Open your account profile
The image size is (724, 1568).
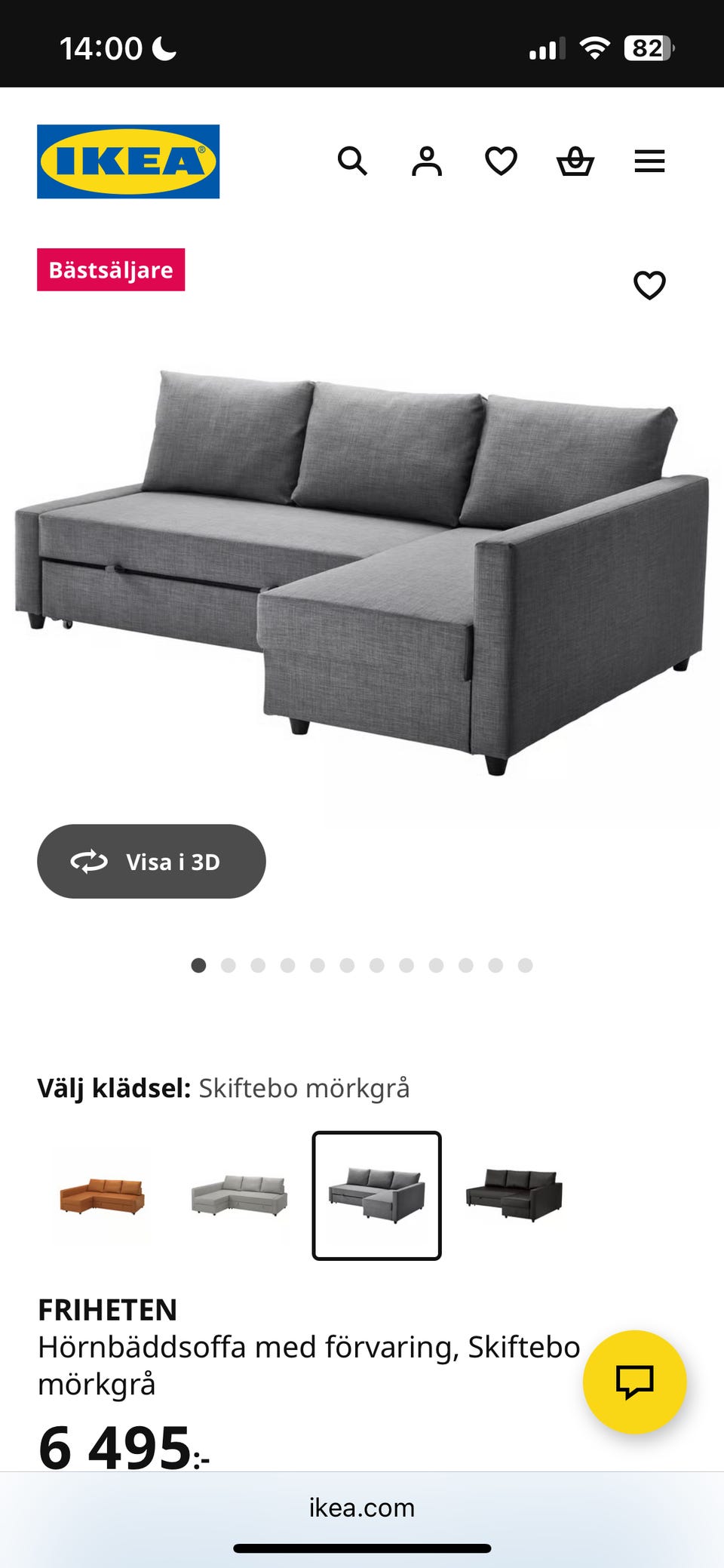tap(428, 161)
